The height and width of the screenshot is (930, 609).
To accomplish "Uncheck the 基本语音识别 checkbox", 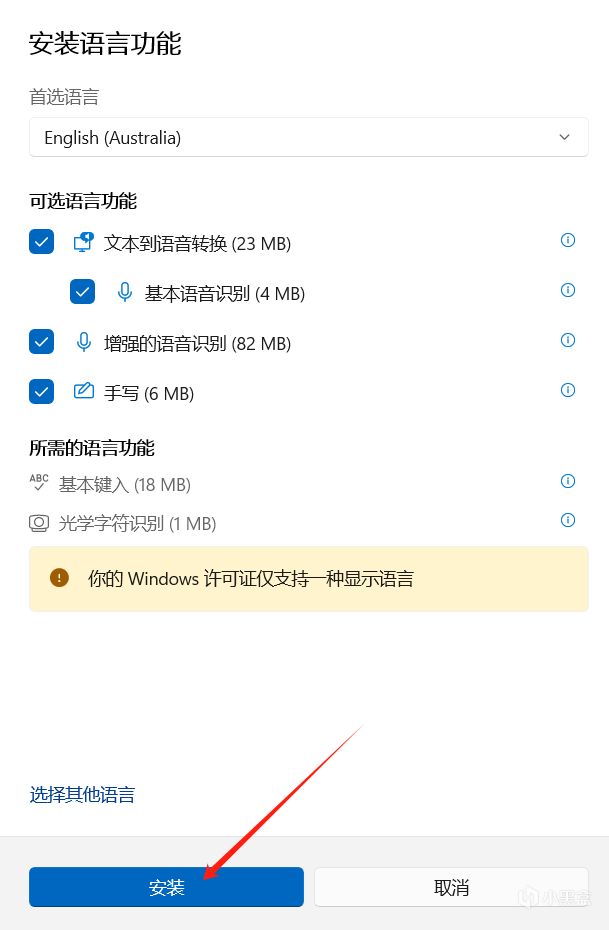I will click(82, 292).
